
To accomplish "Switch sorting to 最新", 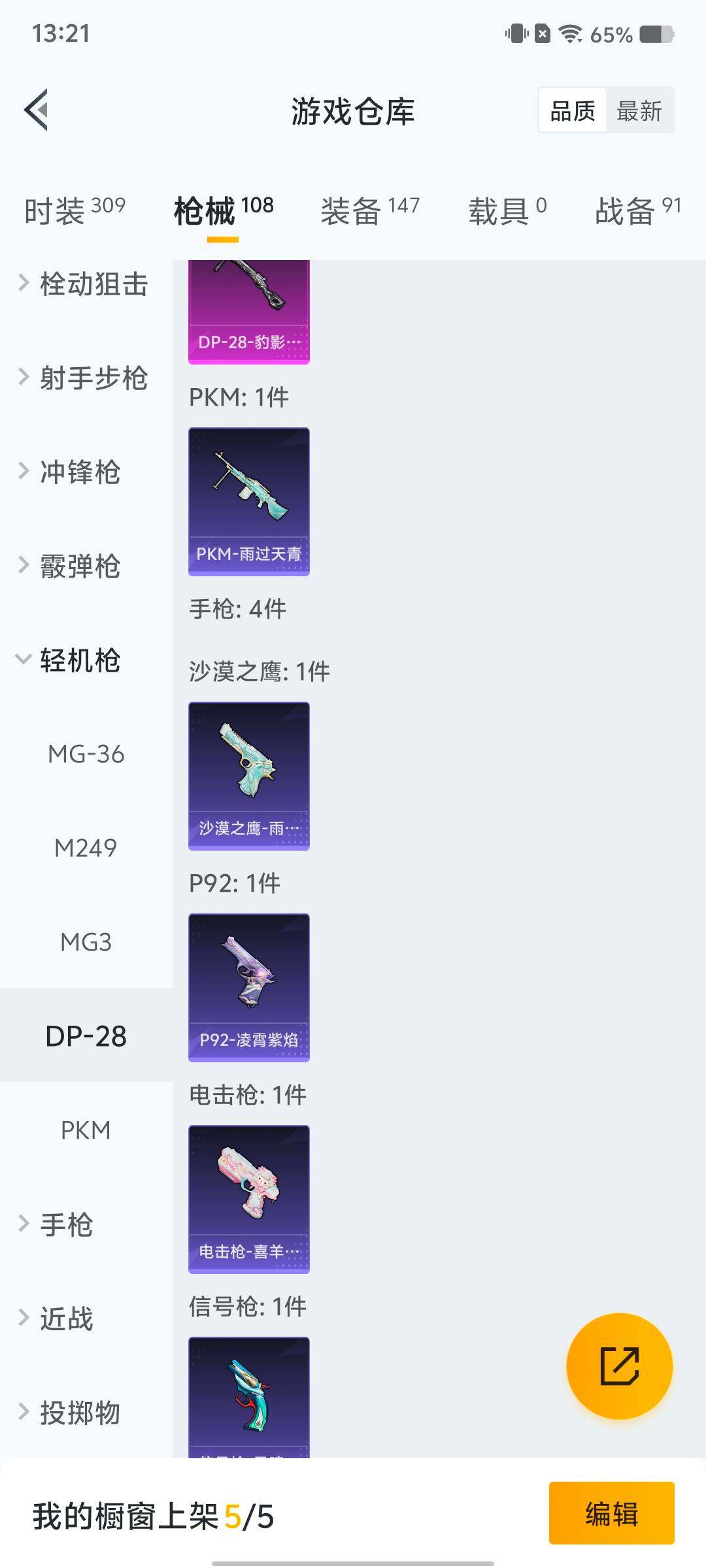I will pos(639,110).
